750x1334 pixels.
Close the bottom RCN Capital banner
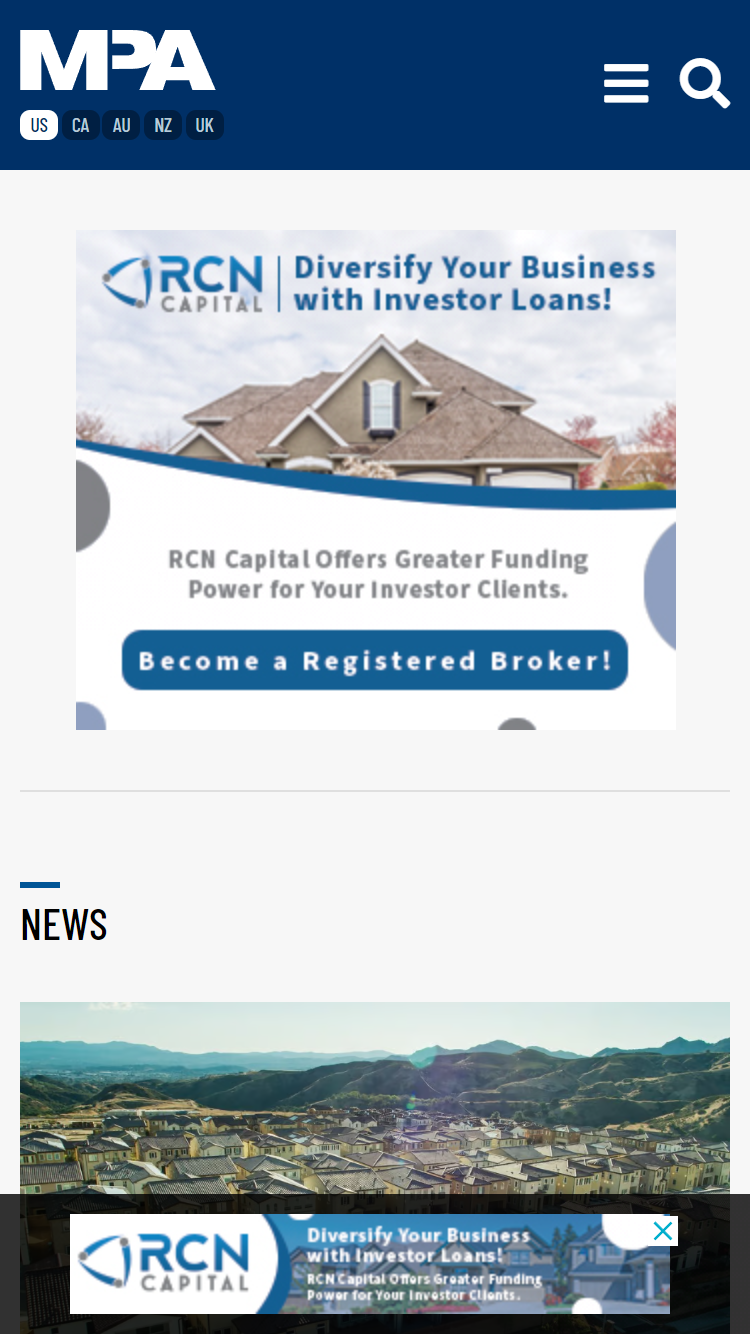pyautogui.click(x=662, y=1231)
